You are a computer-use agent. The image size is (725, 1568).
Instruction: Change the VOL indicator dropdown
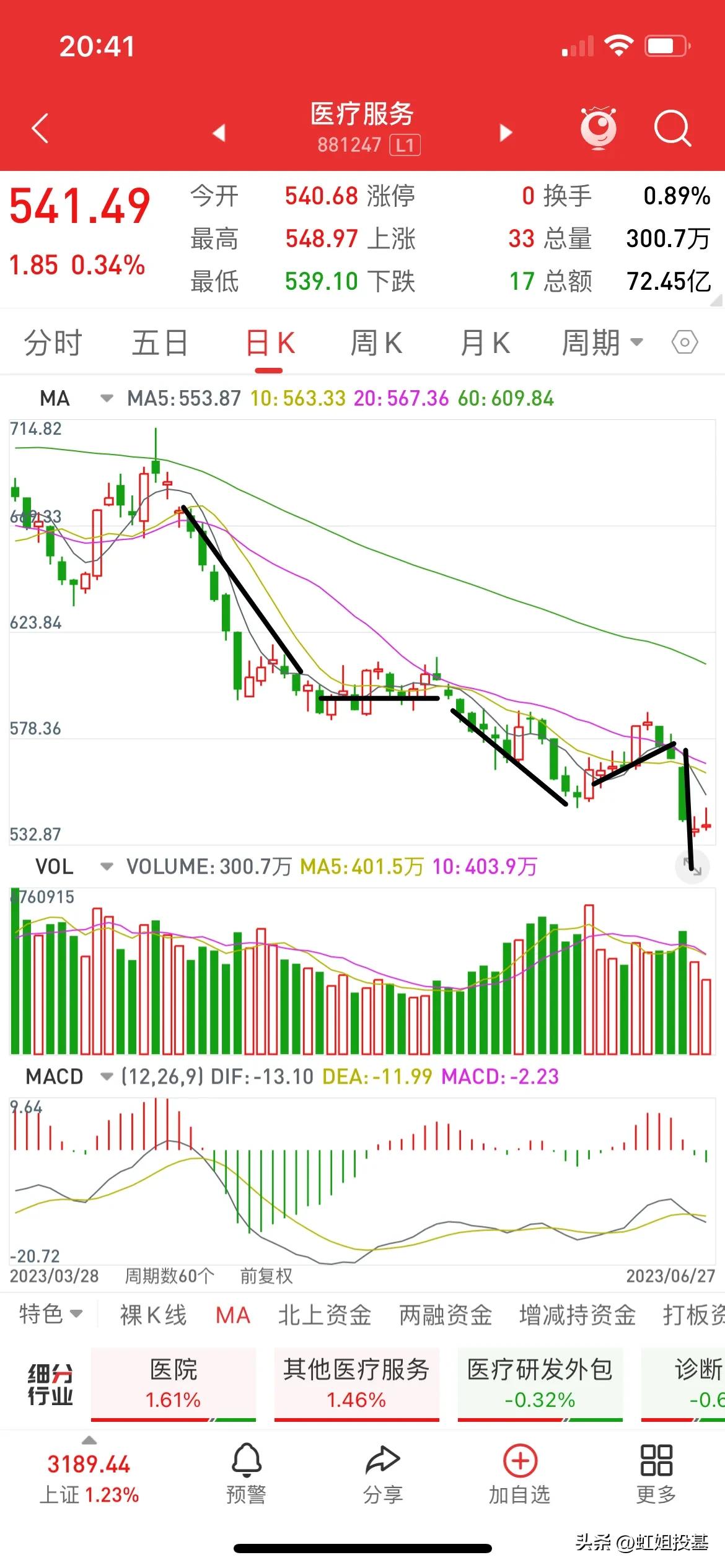point(73,866)
